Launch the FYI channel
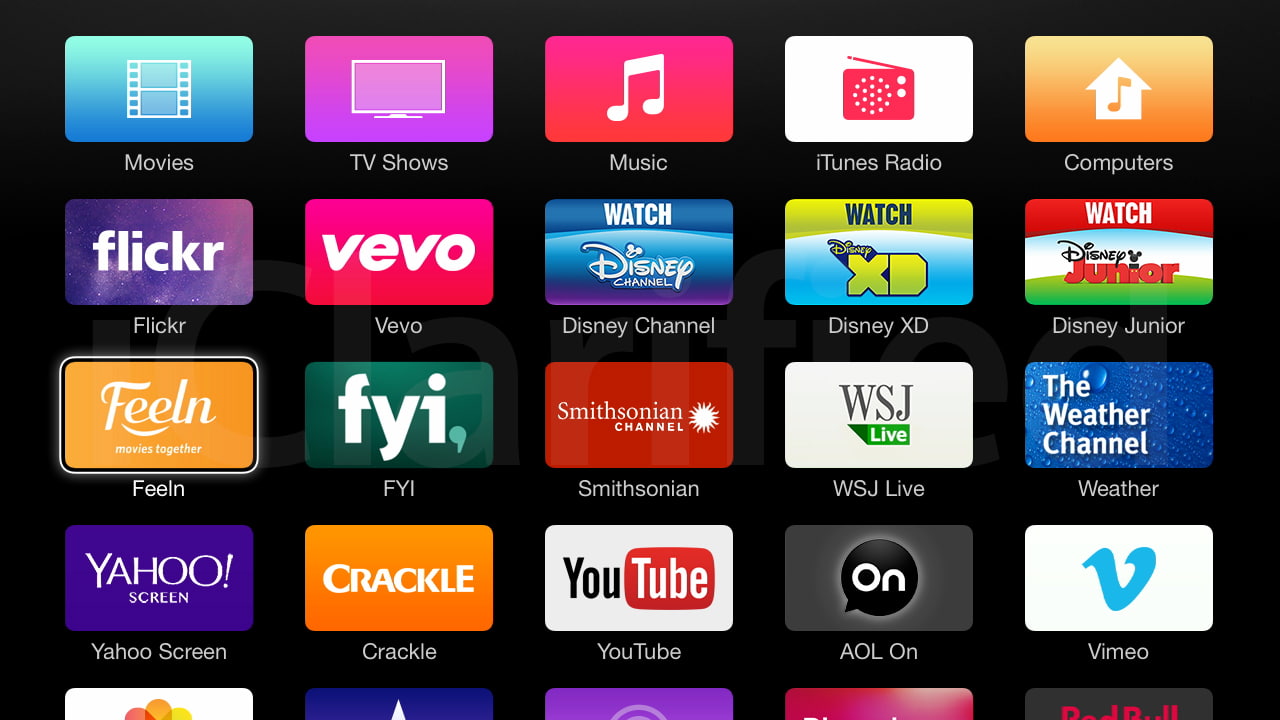Viewport: 1280px width, 720px height. pyautogui.click(x=399, y=415)
